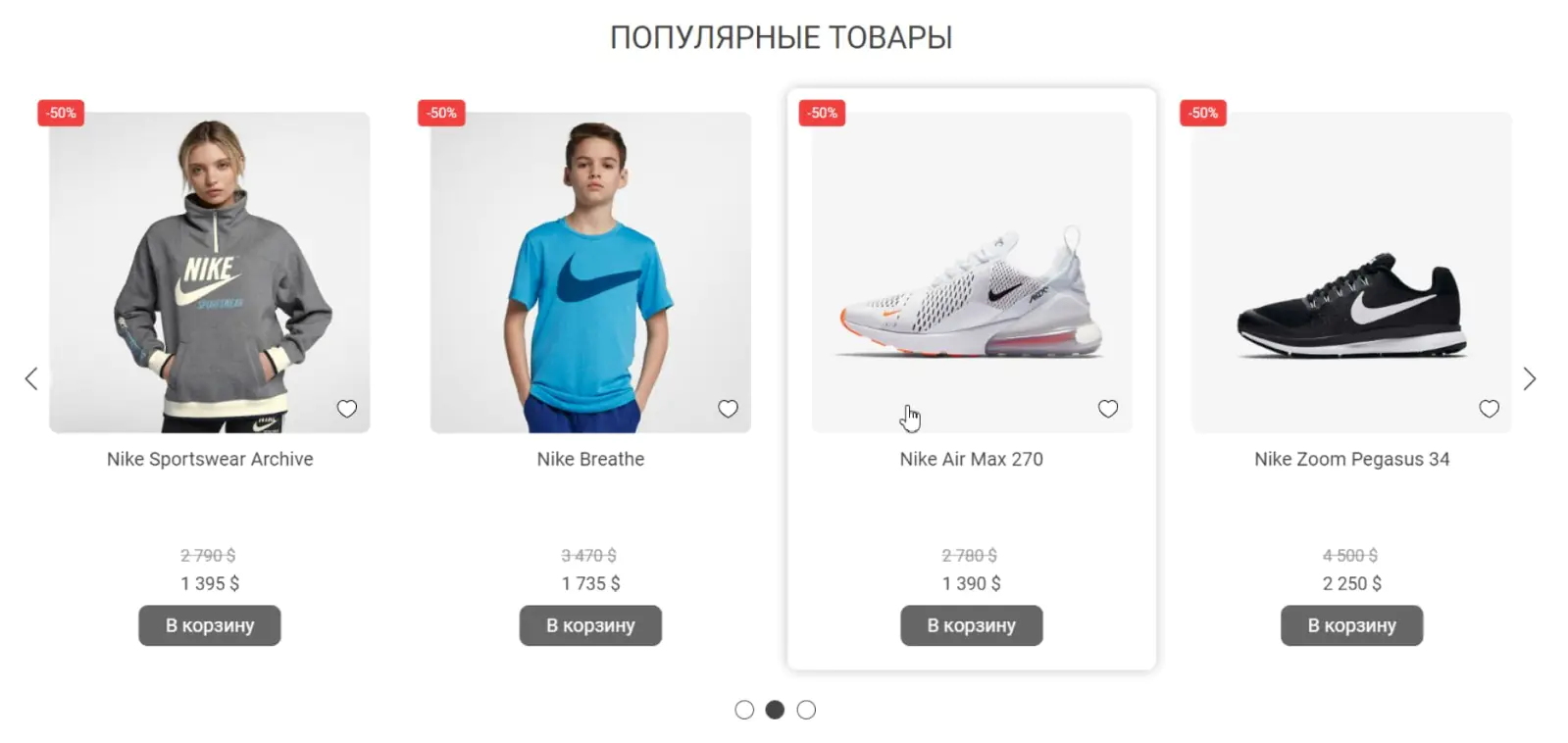Show previous products with left arrow

pyautogui.click(x=31, y=378)
